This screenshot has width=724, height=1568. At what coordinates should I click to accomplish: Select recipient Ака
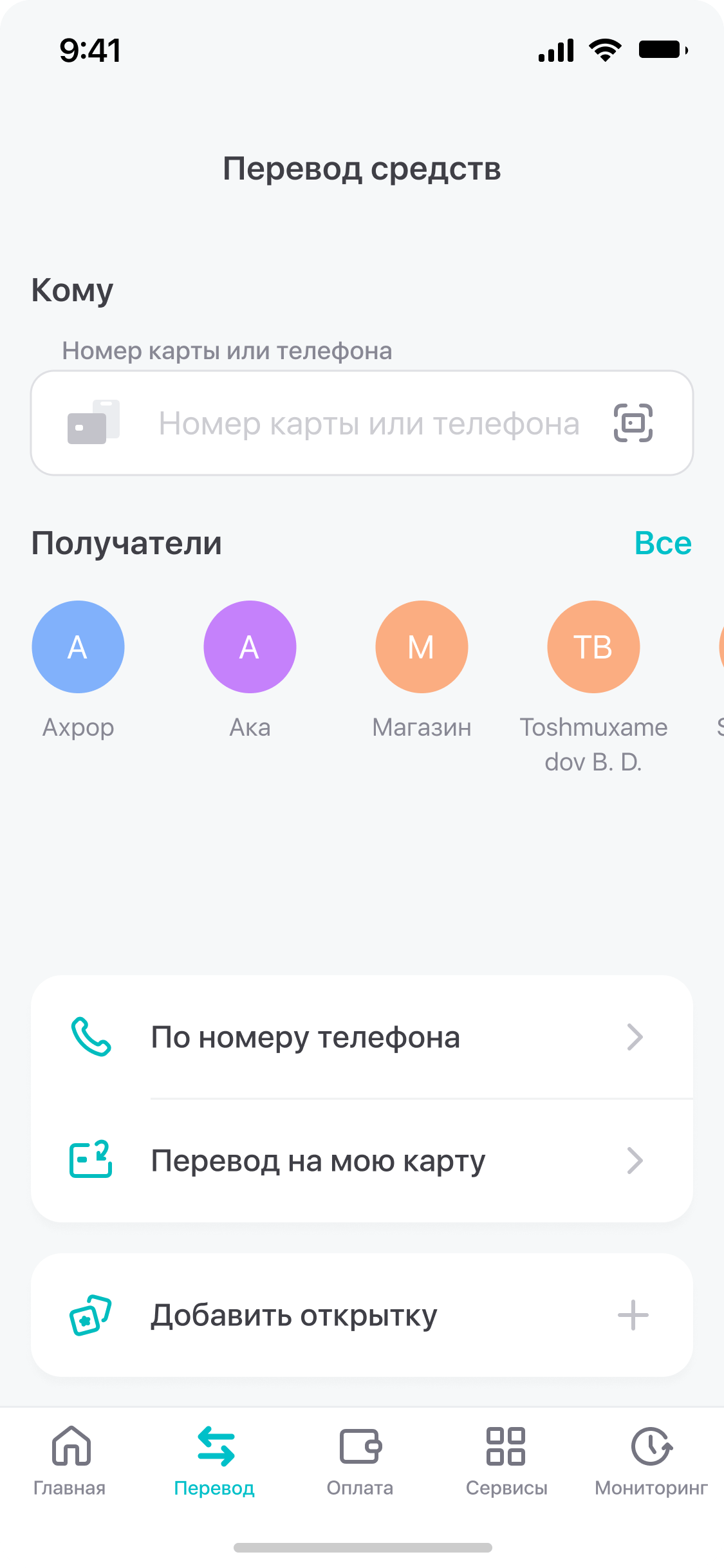[250, 648]
